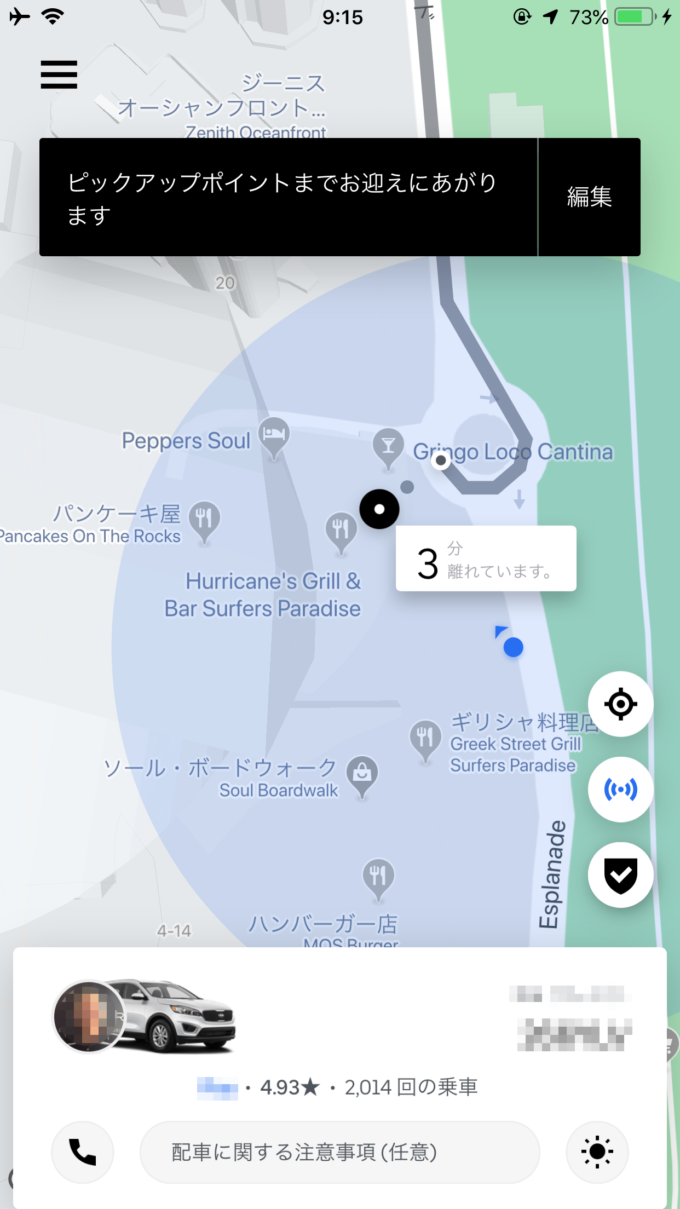Tap 編集 to edit pickup point

589,197
